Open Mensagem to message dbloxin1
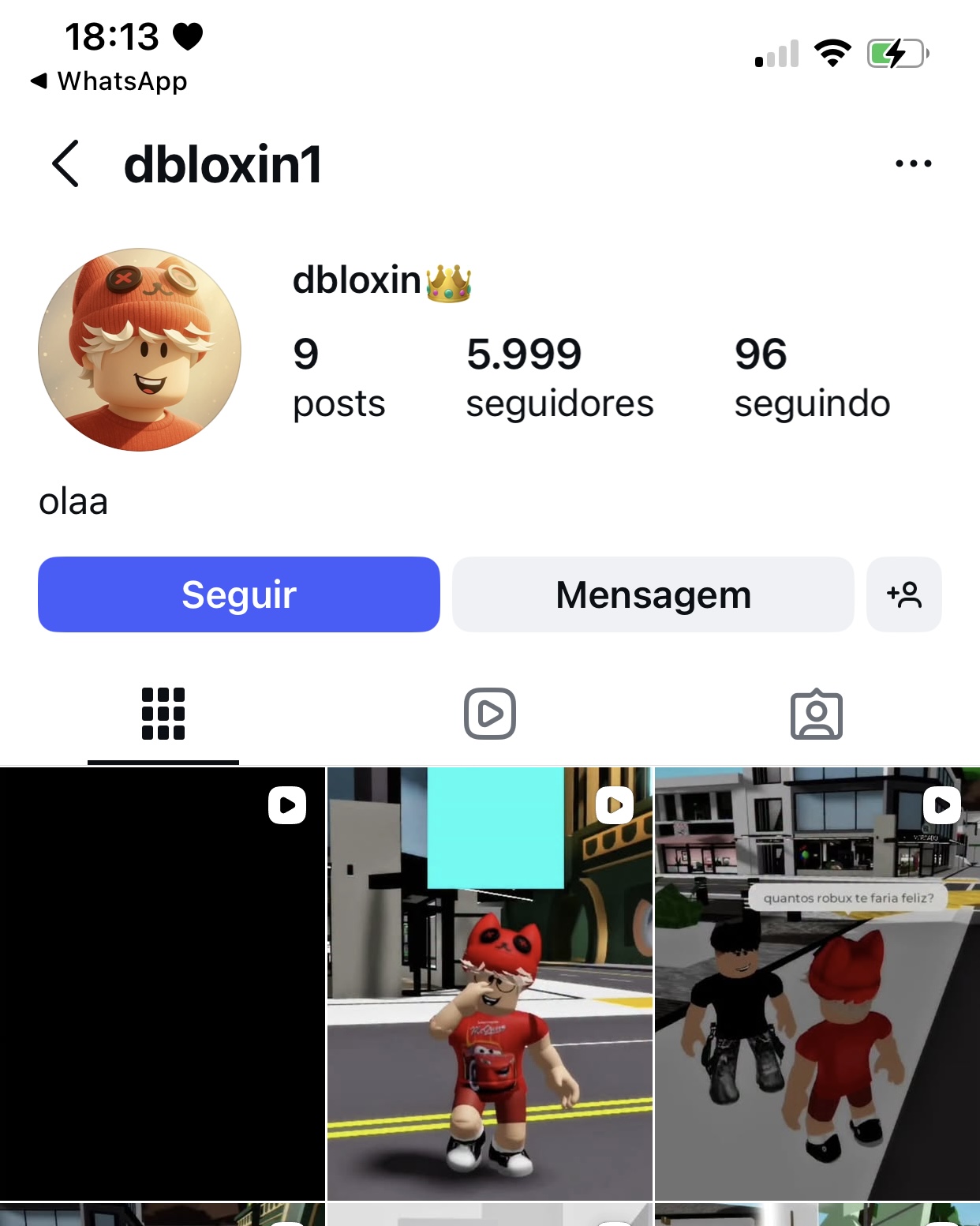The width and height of the screenshot is (980, 1226). coord(653,594)
